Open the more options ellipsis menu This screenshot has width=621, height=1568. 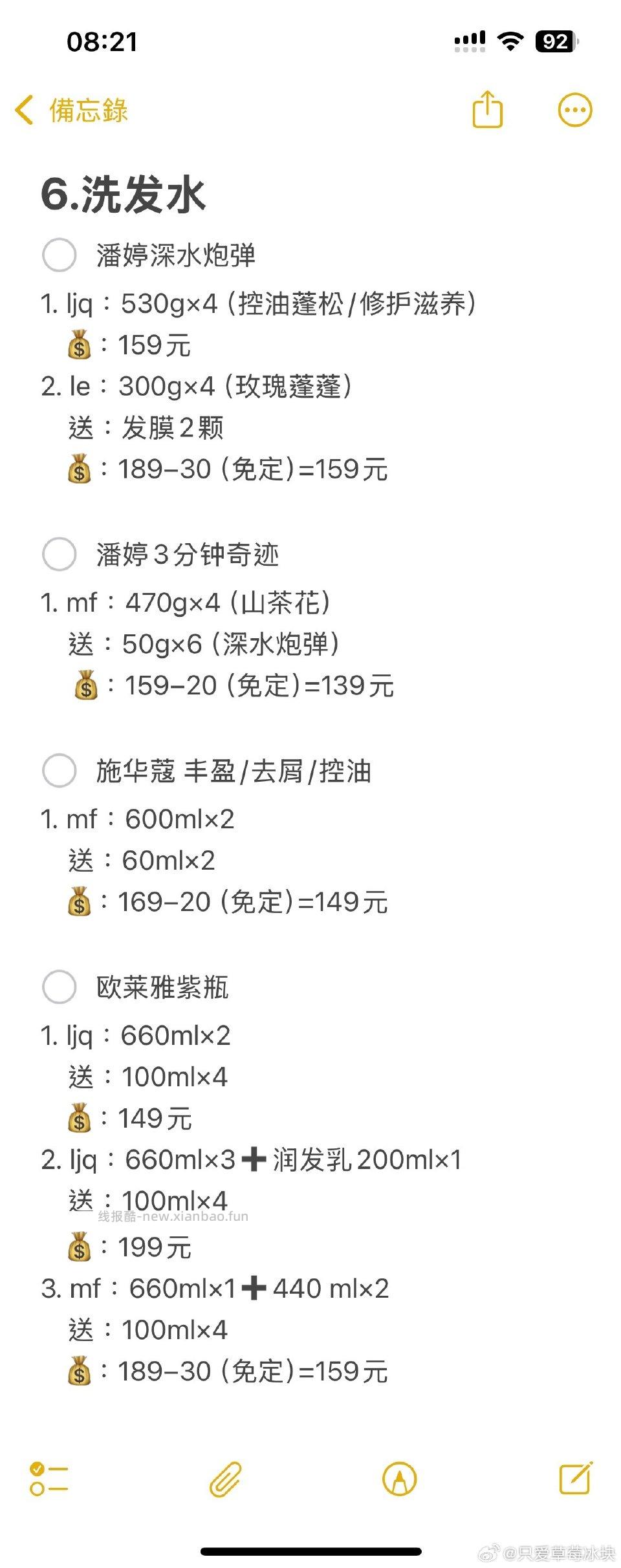pos(574,109)
